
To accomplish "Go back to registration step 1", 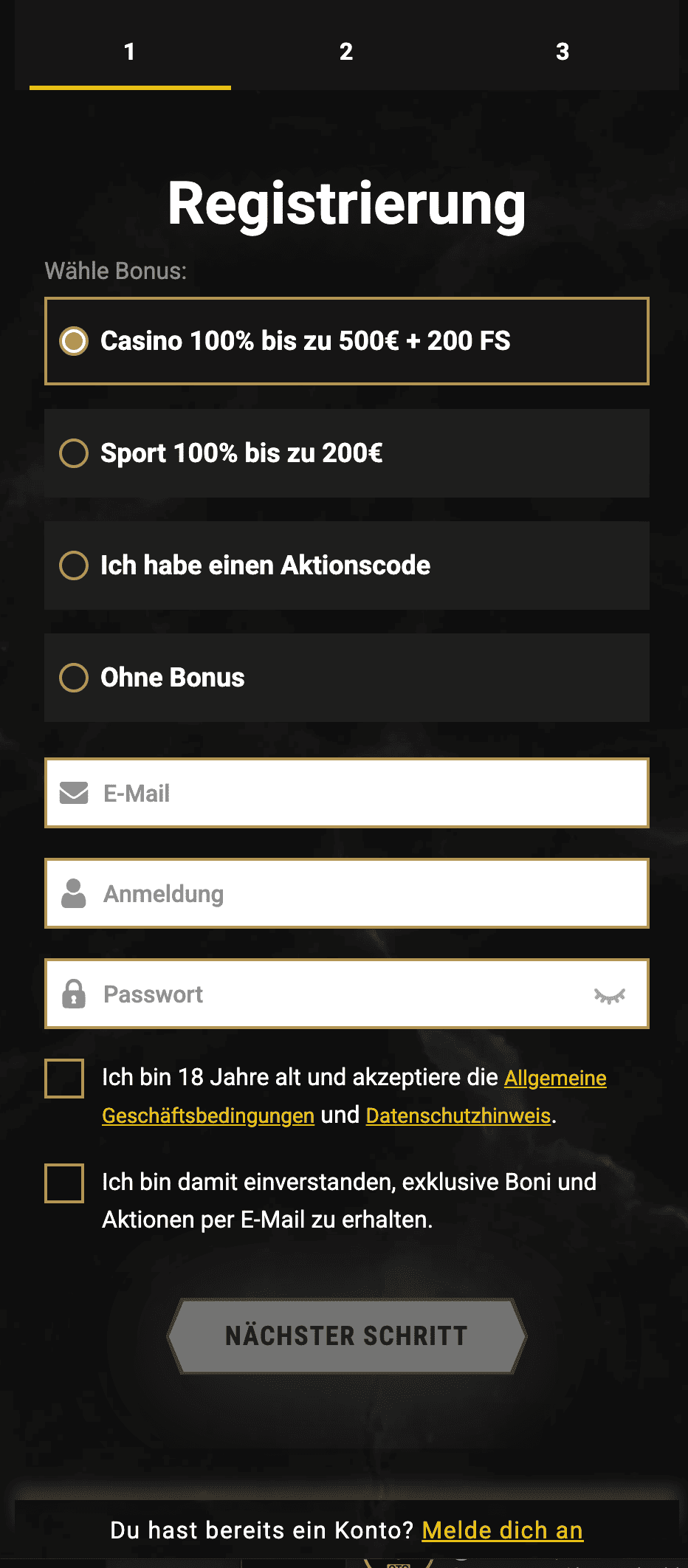I will tap(130, 52).
